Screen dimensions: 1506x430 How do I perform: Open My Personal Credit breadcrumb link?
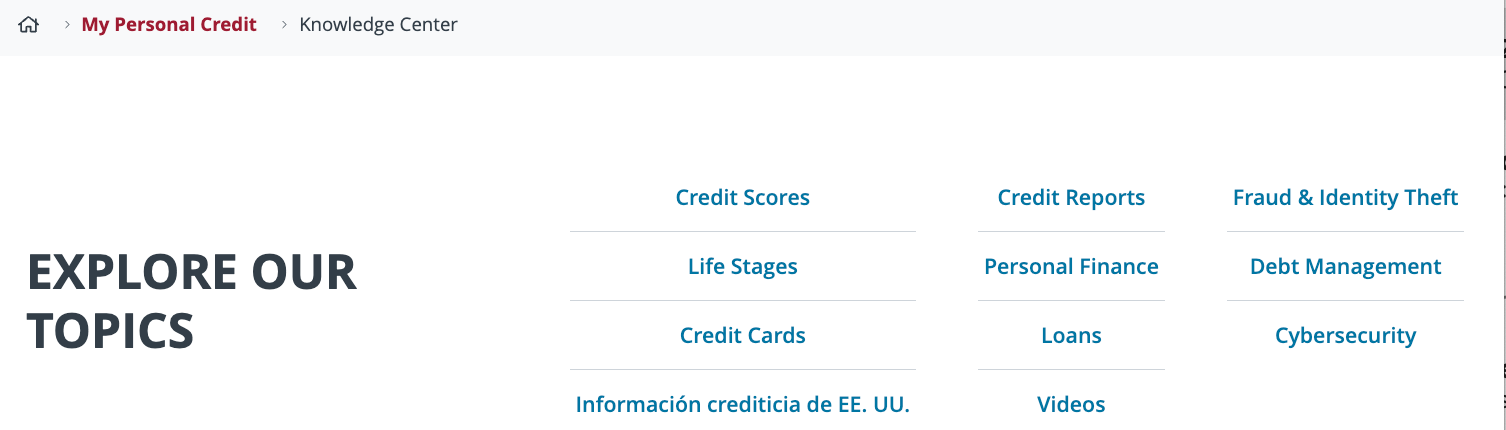click(169, 25)
